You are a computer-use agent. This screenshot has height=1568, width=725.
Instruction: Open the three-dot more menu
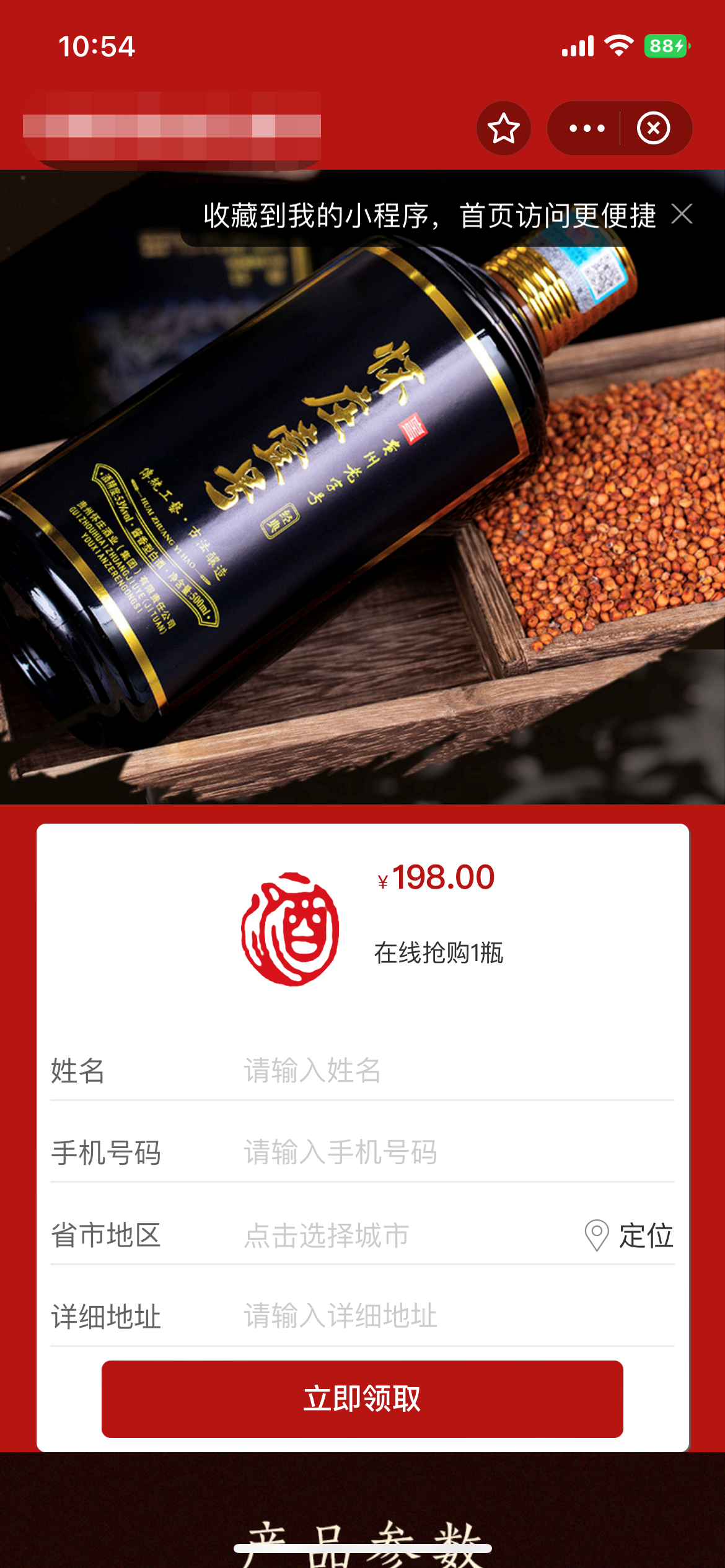tap(586, 128)
